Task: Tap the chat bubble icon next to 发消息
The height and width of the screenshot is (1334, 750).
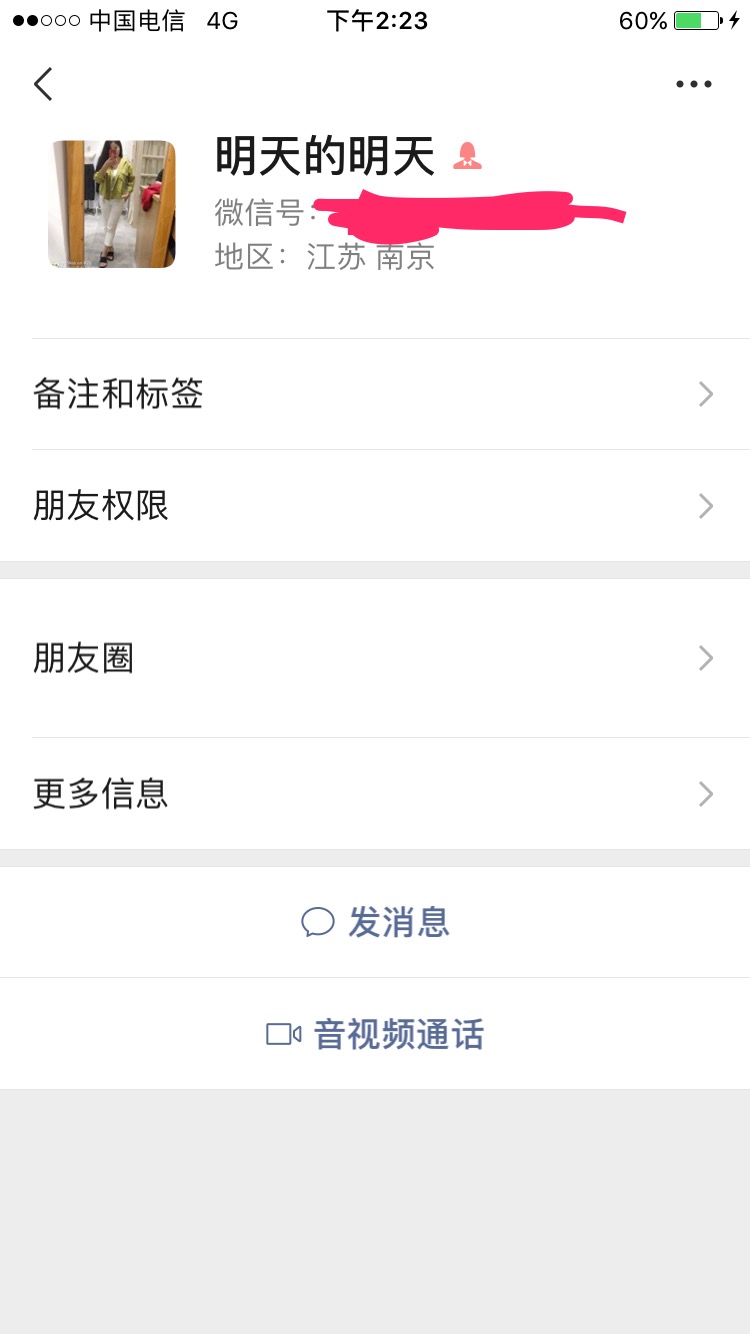Action: (x=318, y=922)
